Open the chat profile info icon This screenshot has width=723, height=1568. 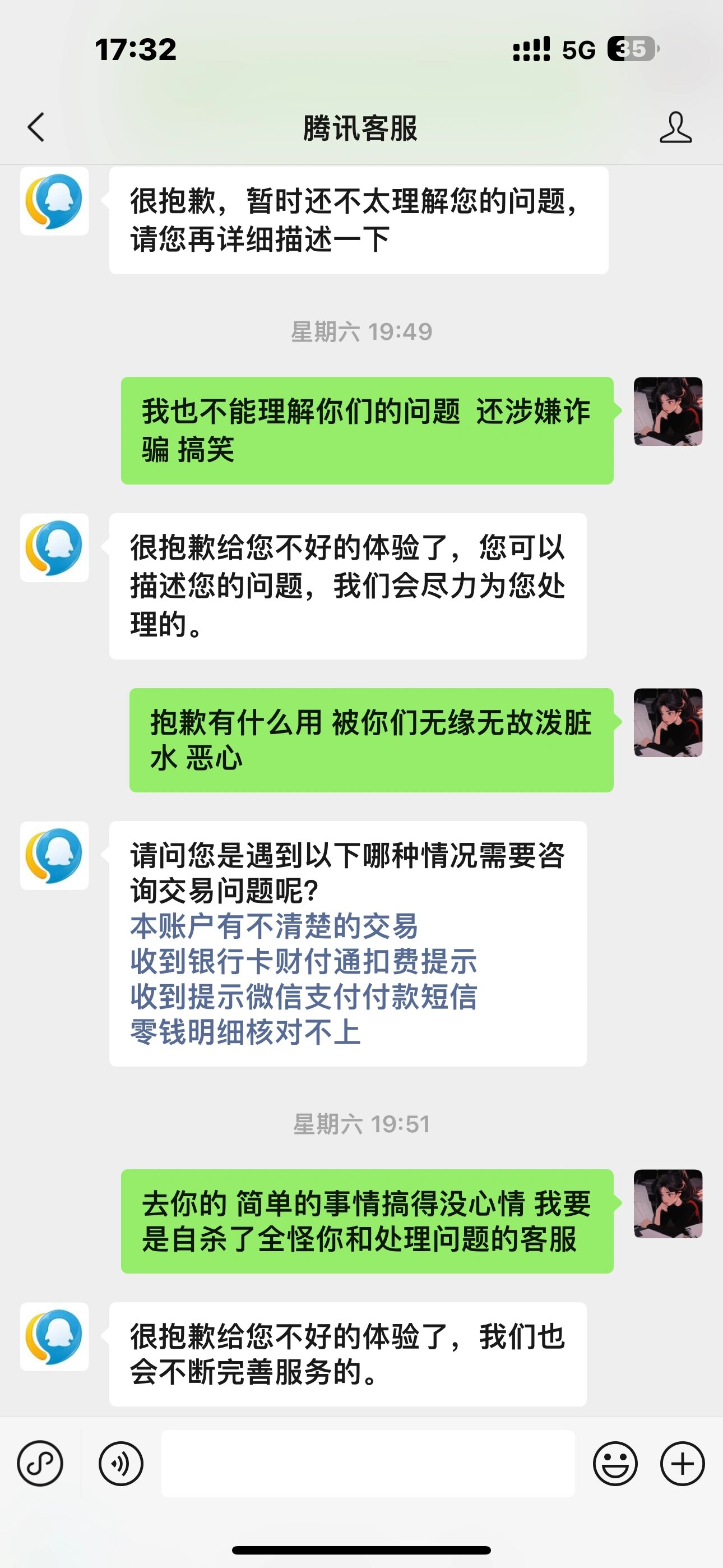click(x=675, y=127)
